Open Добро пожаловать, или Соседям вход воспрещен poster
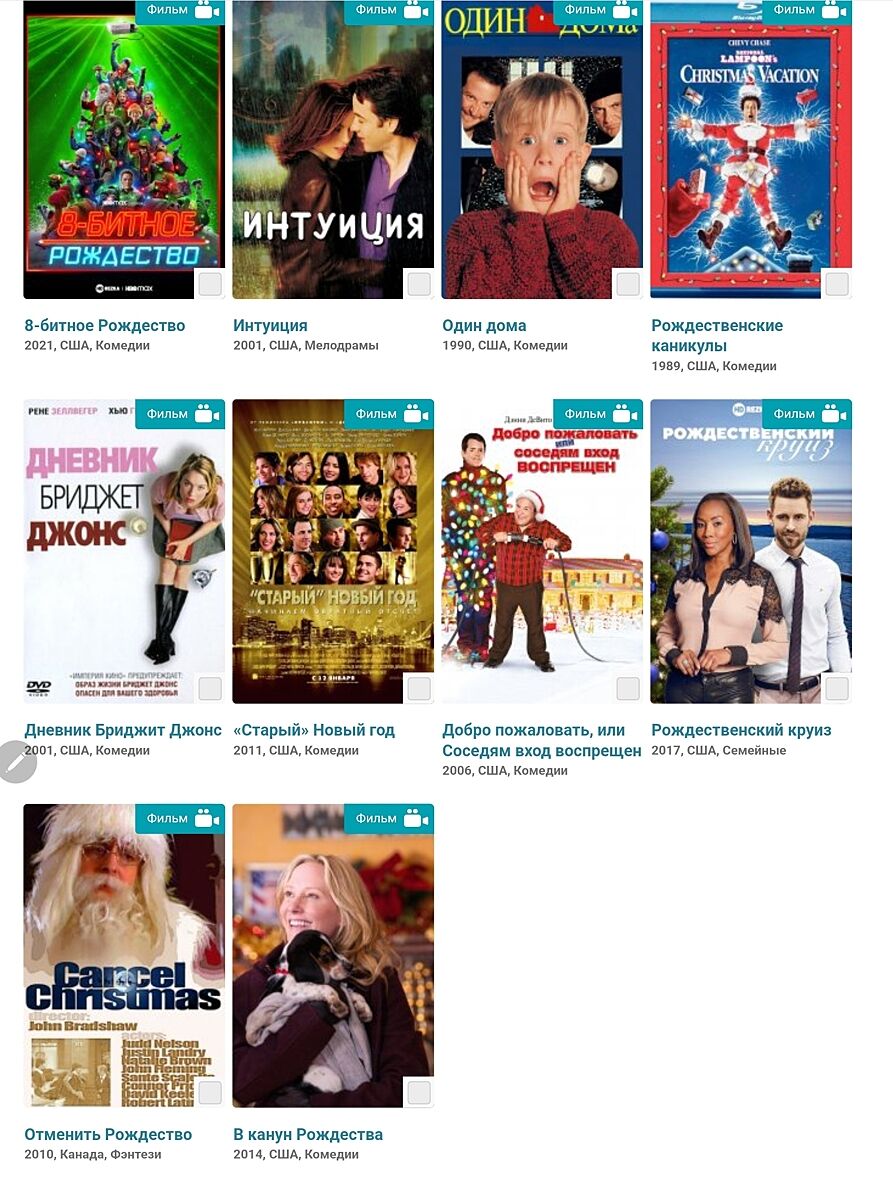The width and height of the screenshot is (893, 1200). 542,550
